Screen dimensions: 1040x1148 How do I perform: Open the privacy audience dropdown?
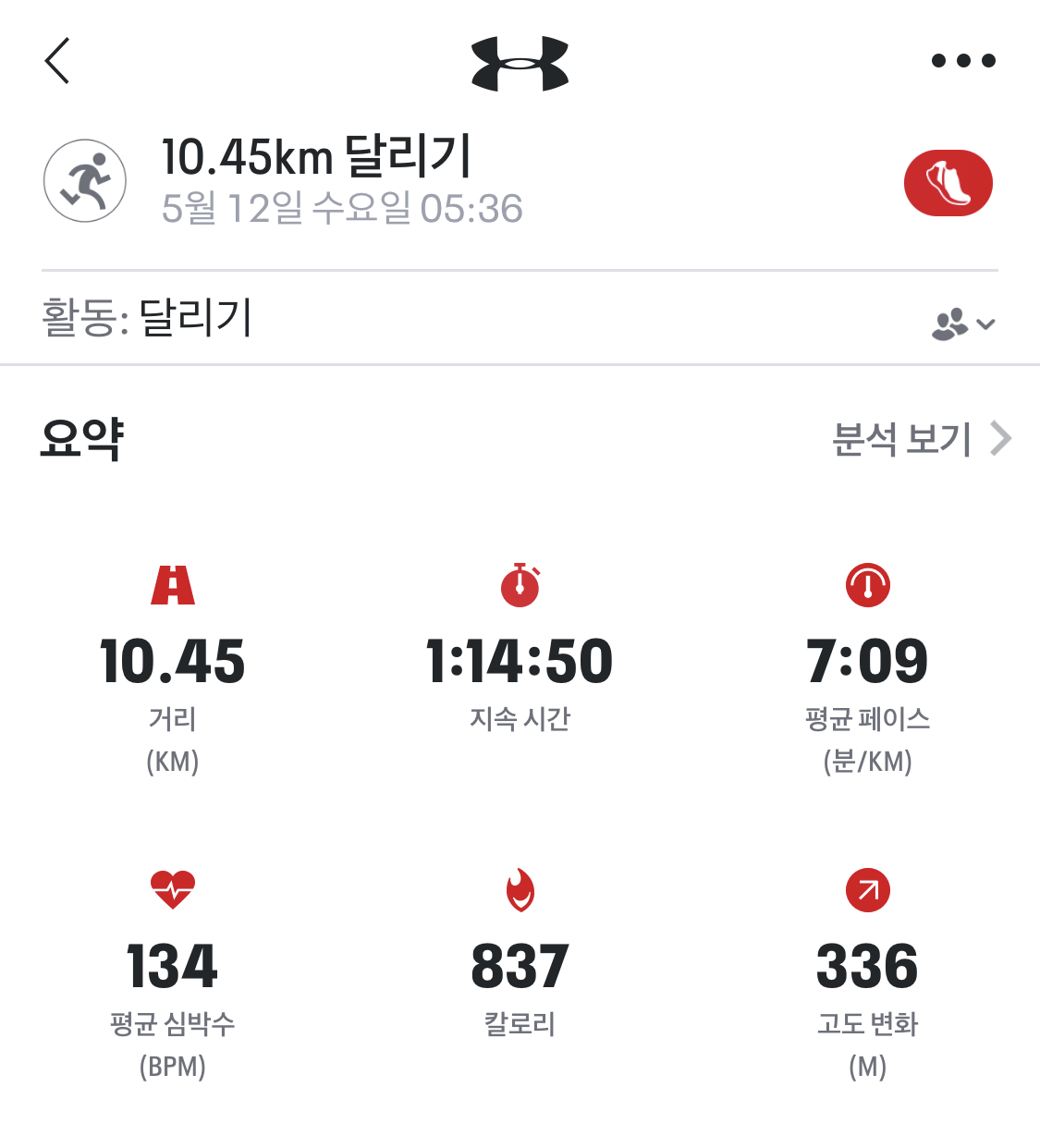click(x=962, y=324)
